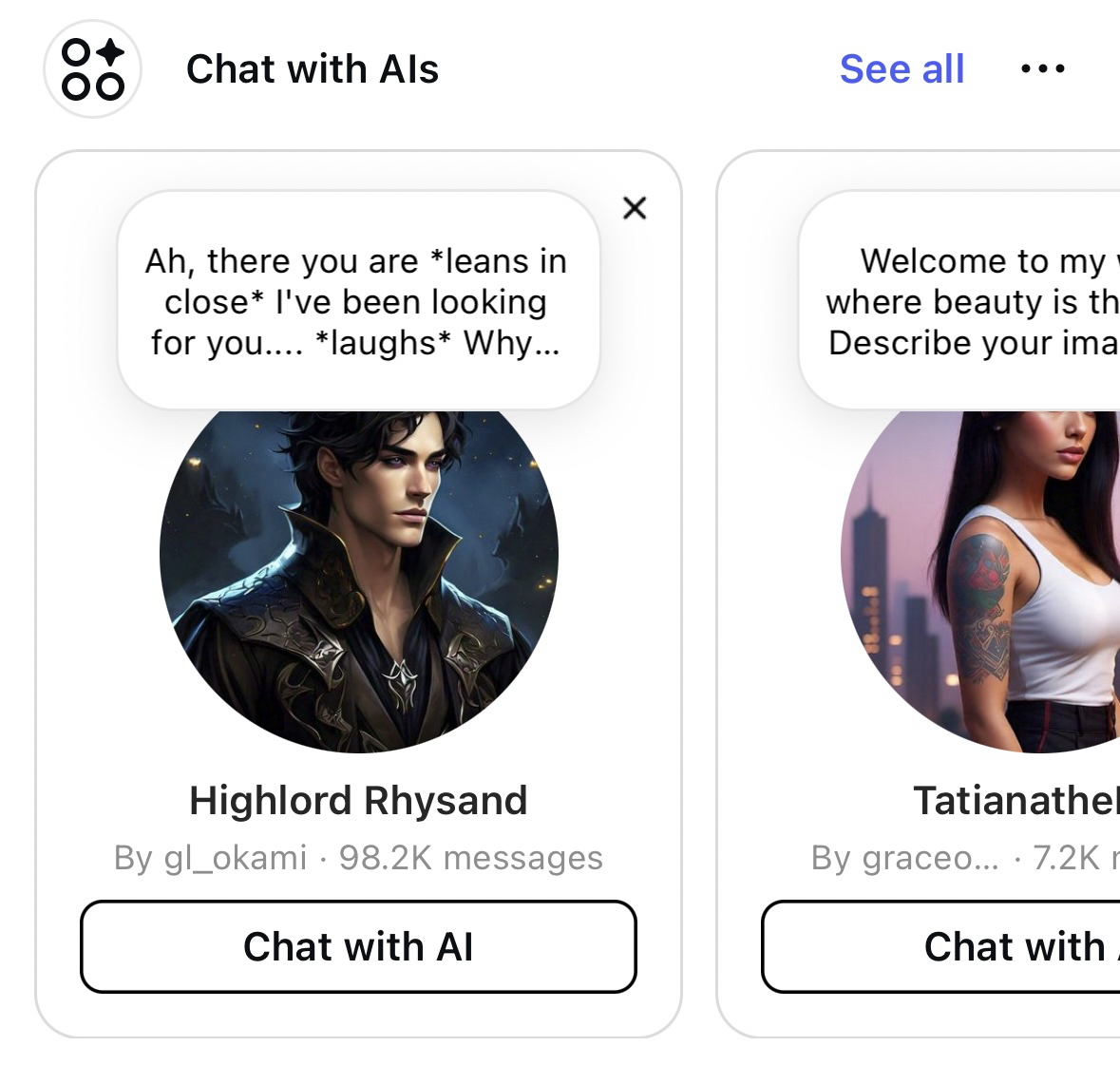
Task: Open the three-dot overflow menu
Action: [x=1042, y=69]
